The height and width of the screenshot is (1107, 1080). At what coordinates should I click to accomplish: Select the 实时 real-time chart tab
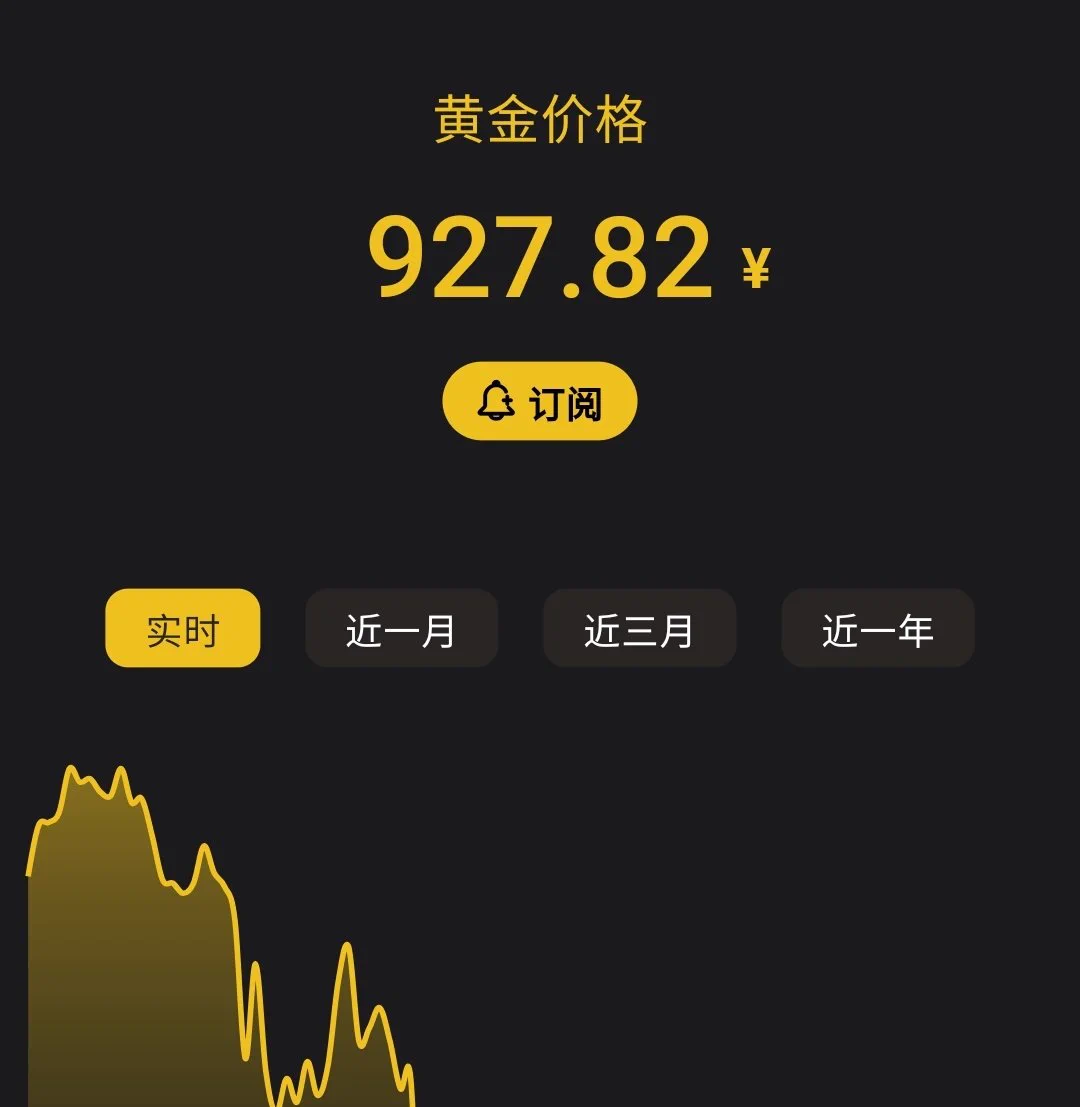point(183,629)
